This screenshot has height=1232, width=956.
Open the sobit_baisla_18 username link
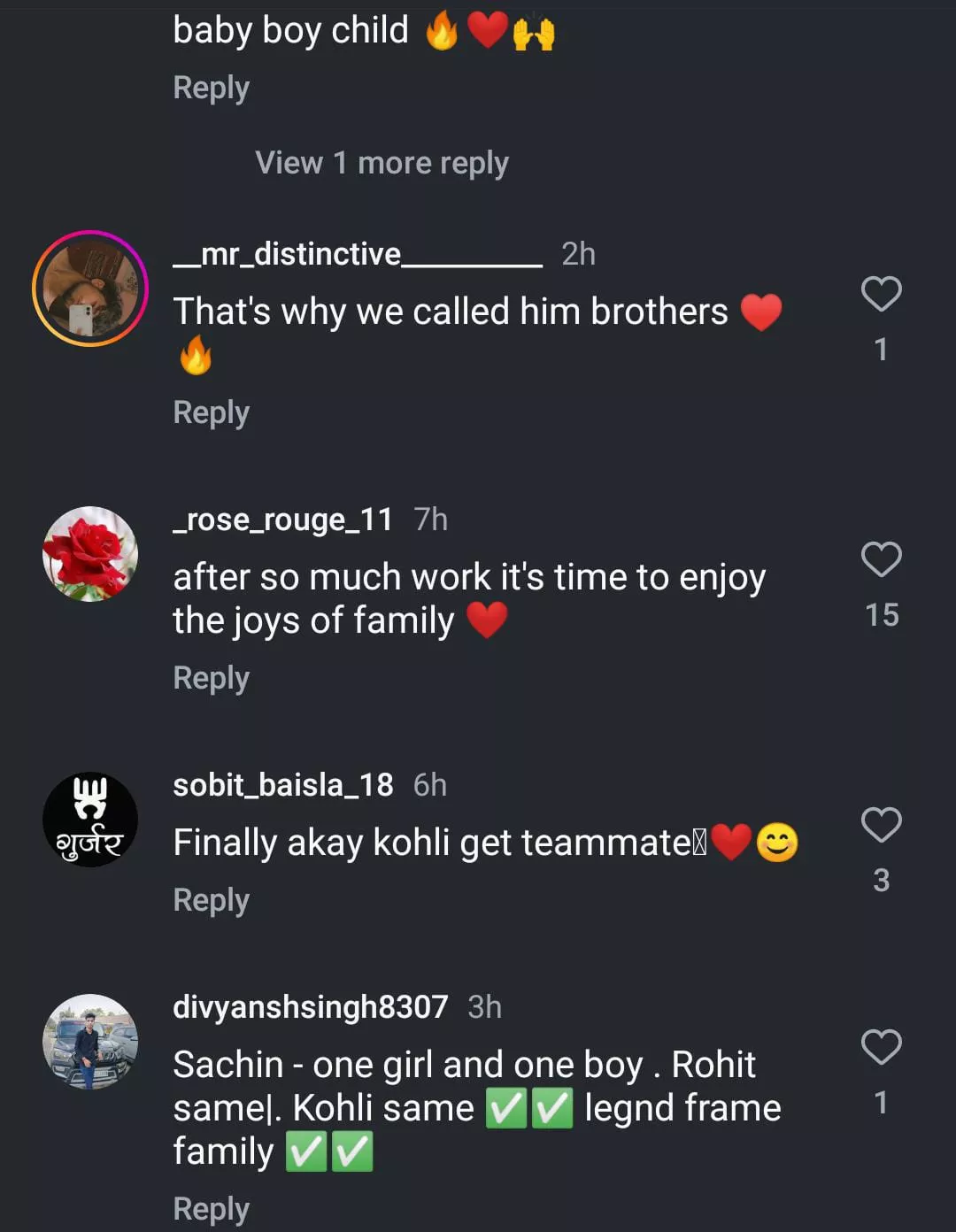282,785
